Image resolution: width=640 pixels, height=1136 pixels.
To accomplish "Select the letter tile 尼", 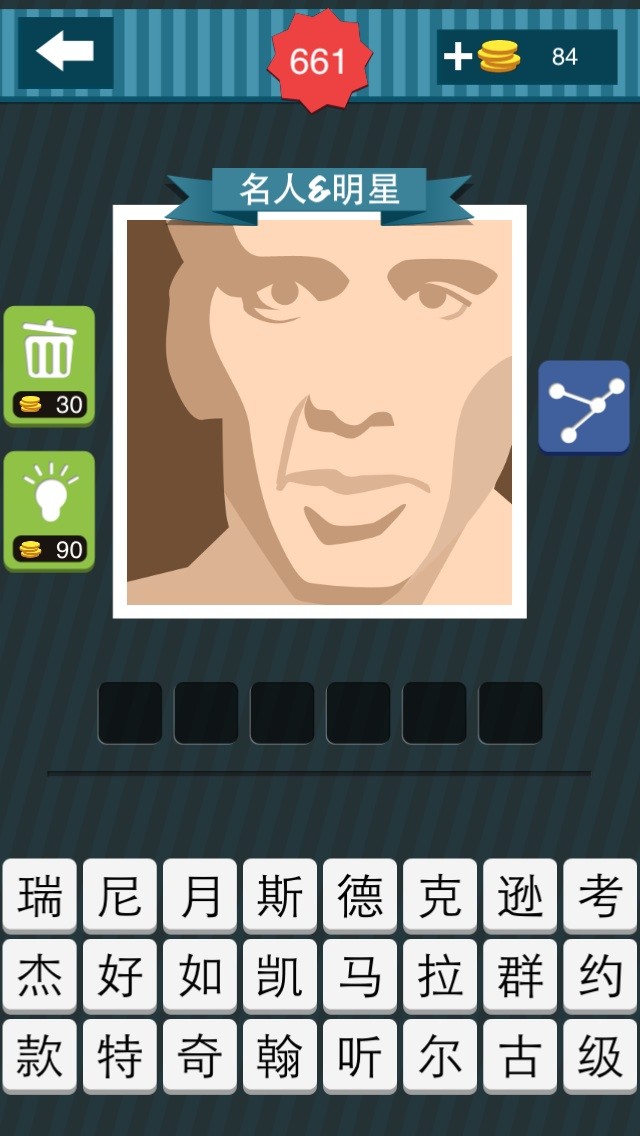I will coord(120,896).
